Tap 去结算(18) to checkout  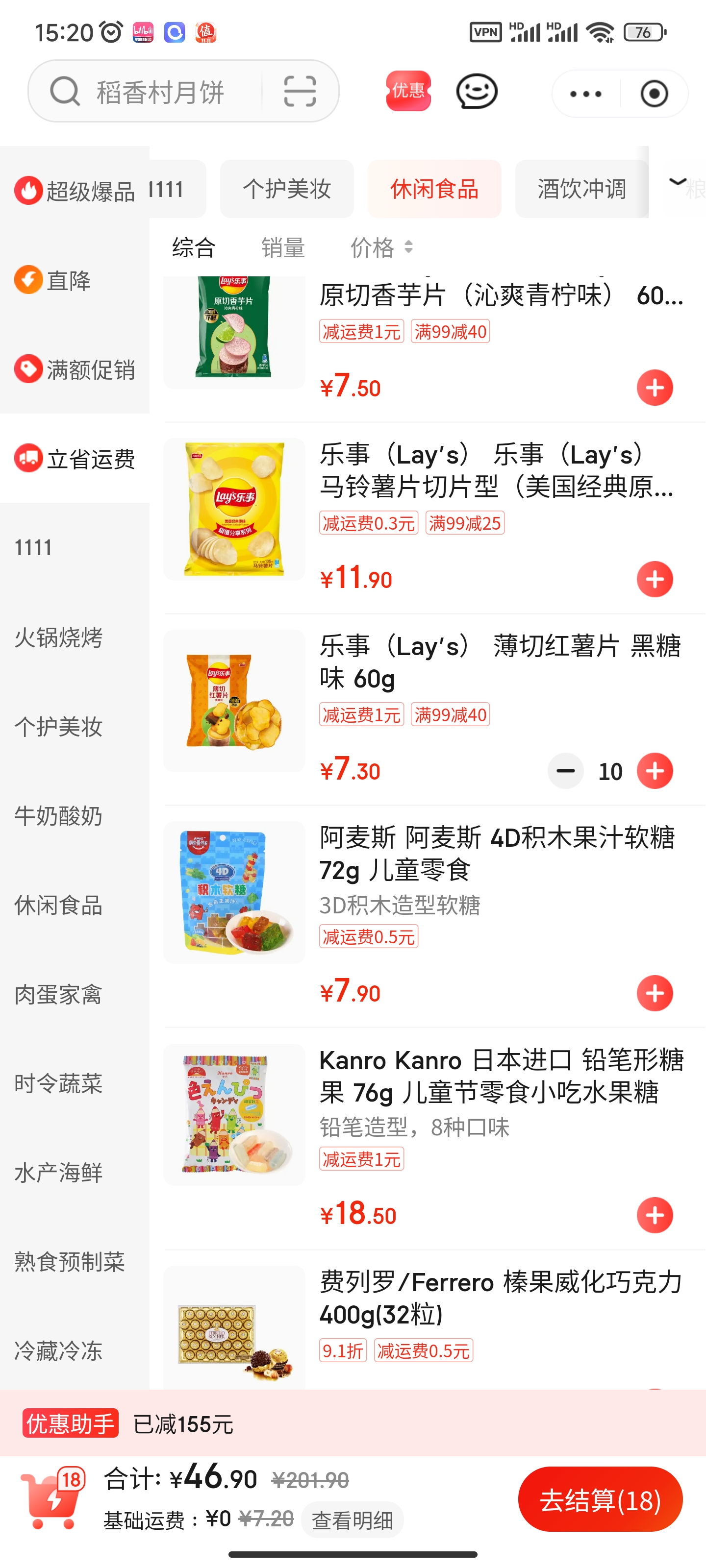click(x=600, y=1498)
